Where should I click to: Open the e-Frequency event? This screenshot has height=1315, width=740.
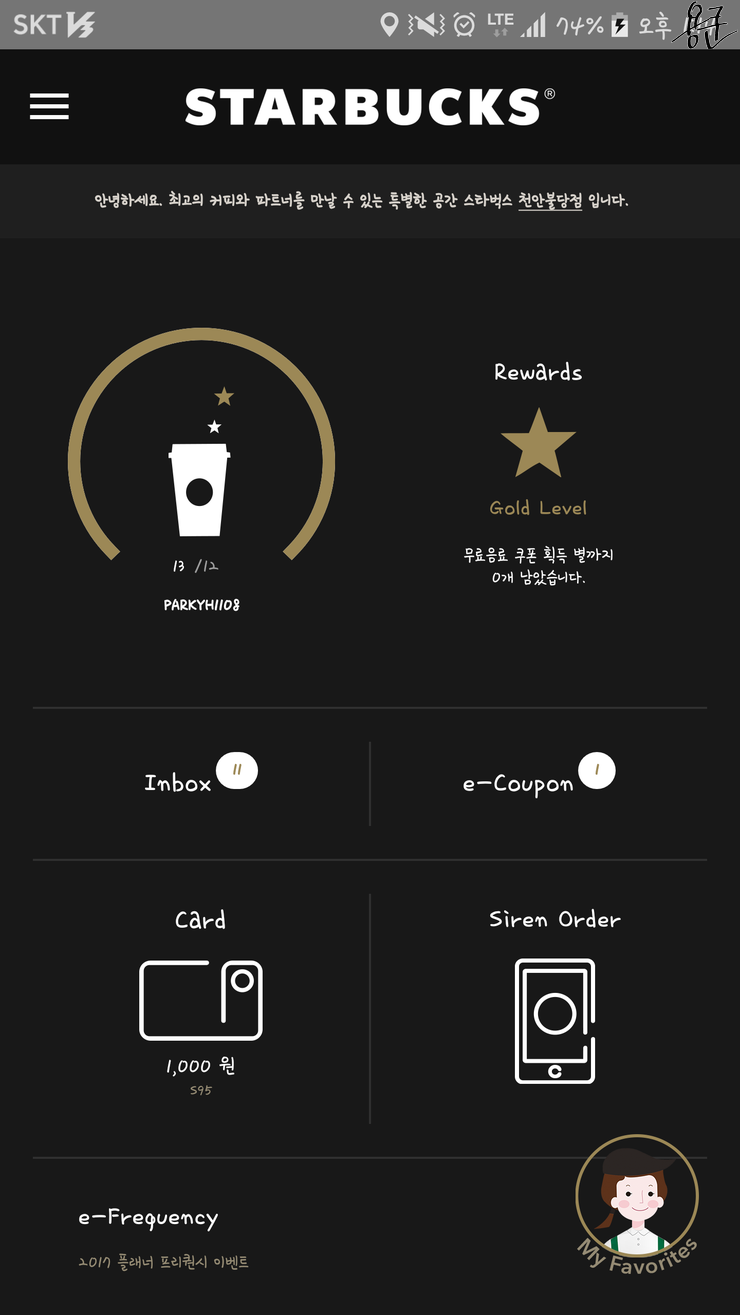[x=148, y=1218]
